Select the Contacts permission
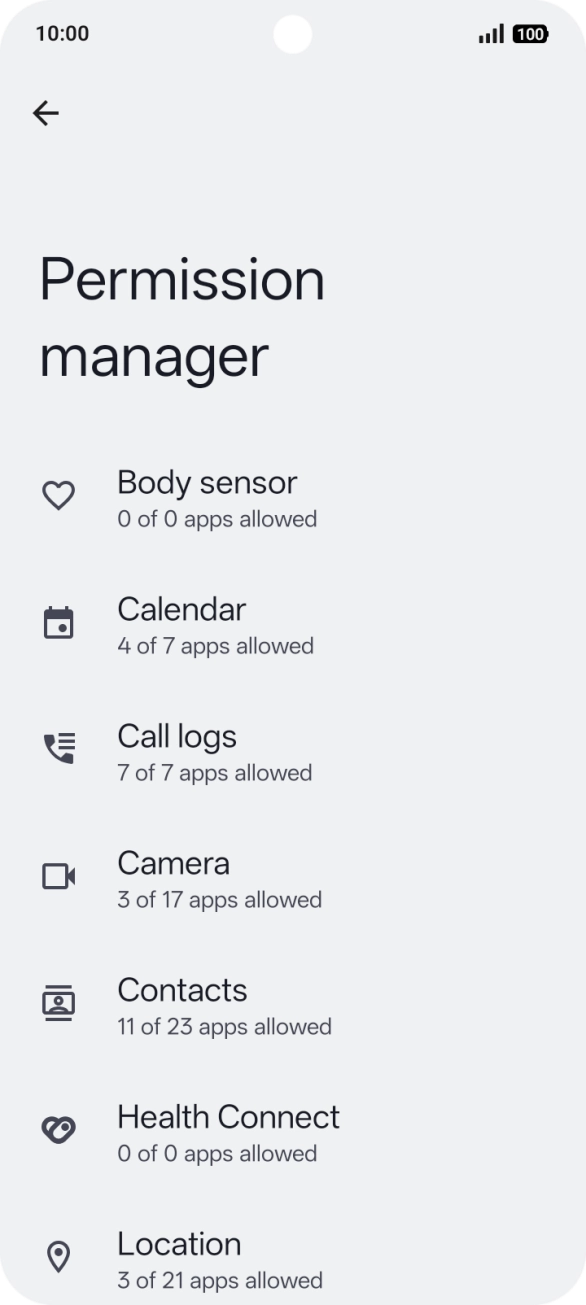This screenshot has width=586, height=1305. (293, 1005)
